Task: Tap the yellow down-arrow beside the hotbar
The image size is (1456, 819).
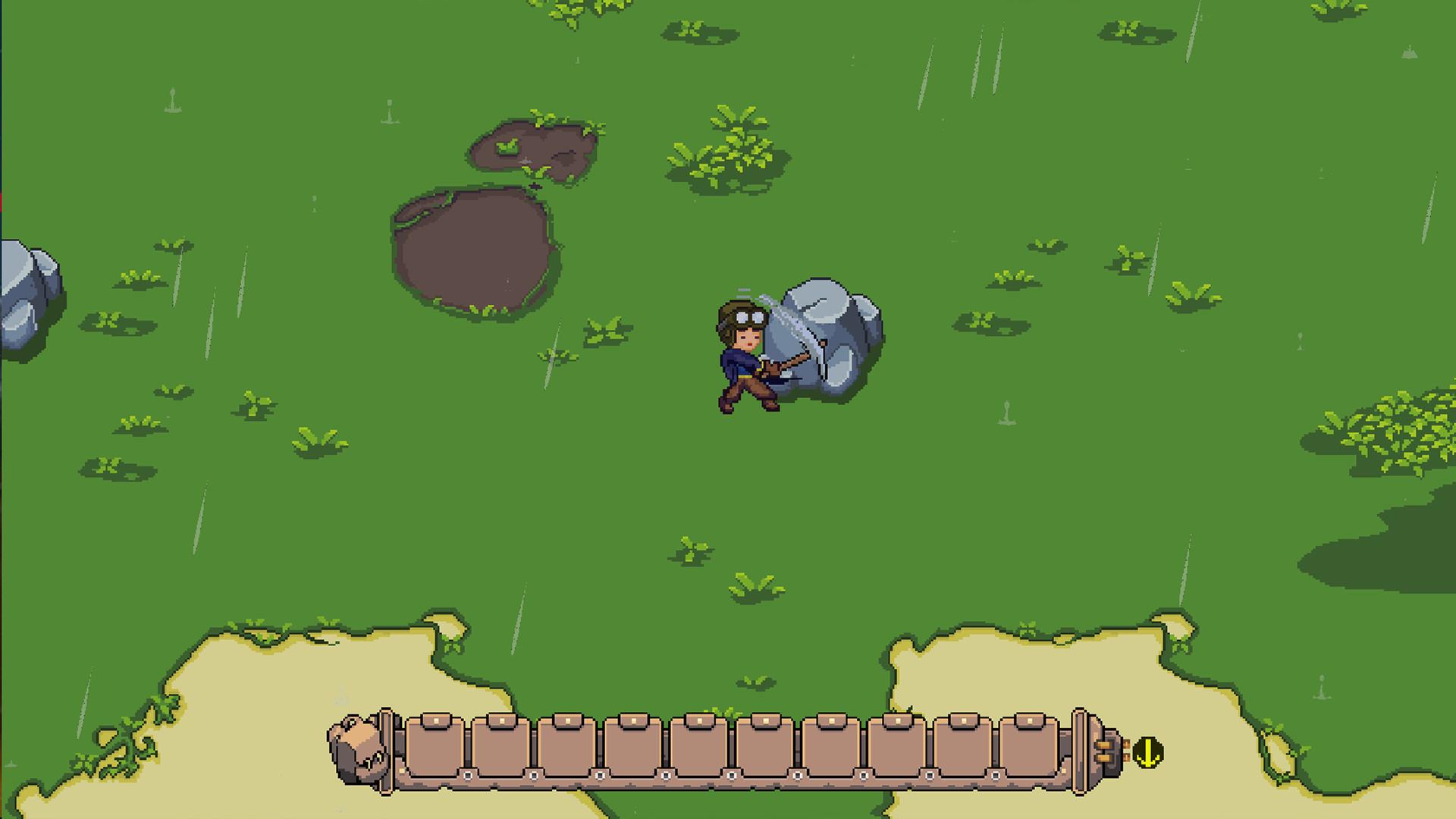Action: 1149,752
